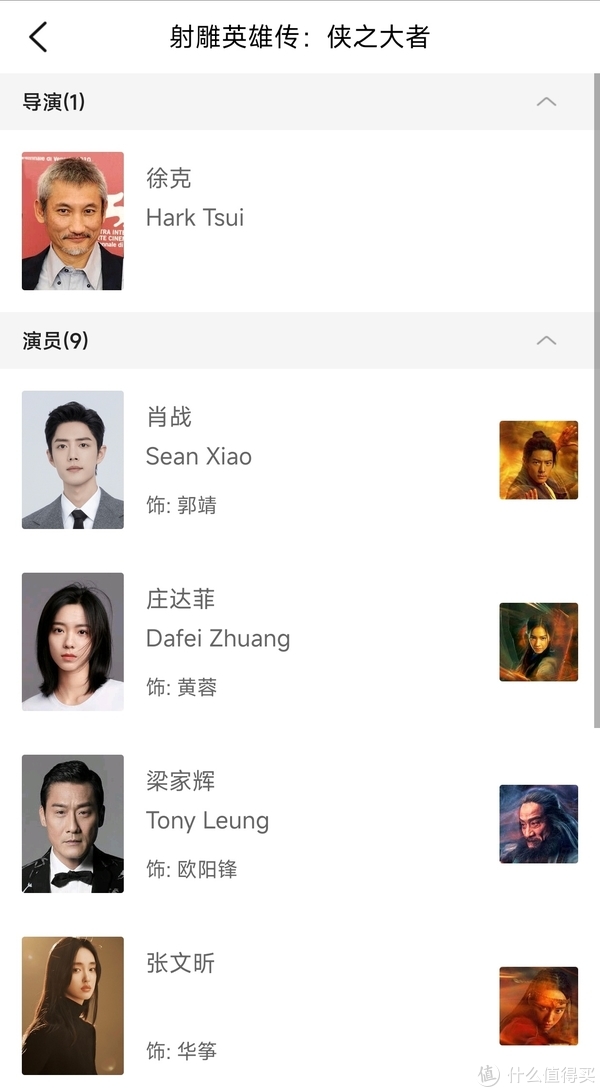
Task: Open actress 张文昕's profile
Action: tap(73, 1005)
